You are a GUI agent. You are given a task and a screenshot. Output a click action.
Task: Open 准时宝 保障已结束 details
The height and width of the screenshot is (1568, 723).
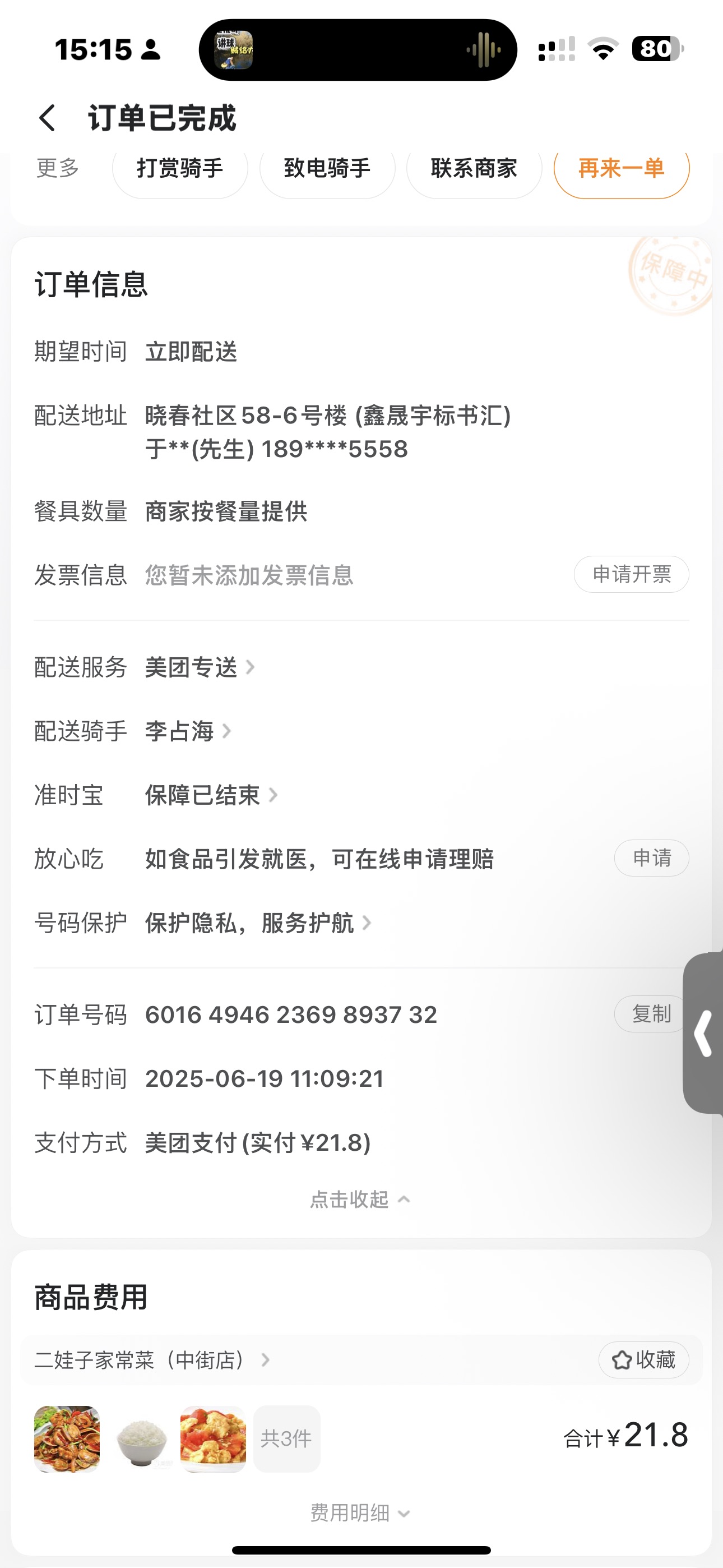pyautogui.click(x=211, y=795)
